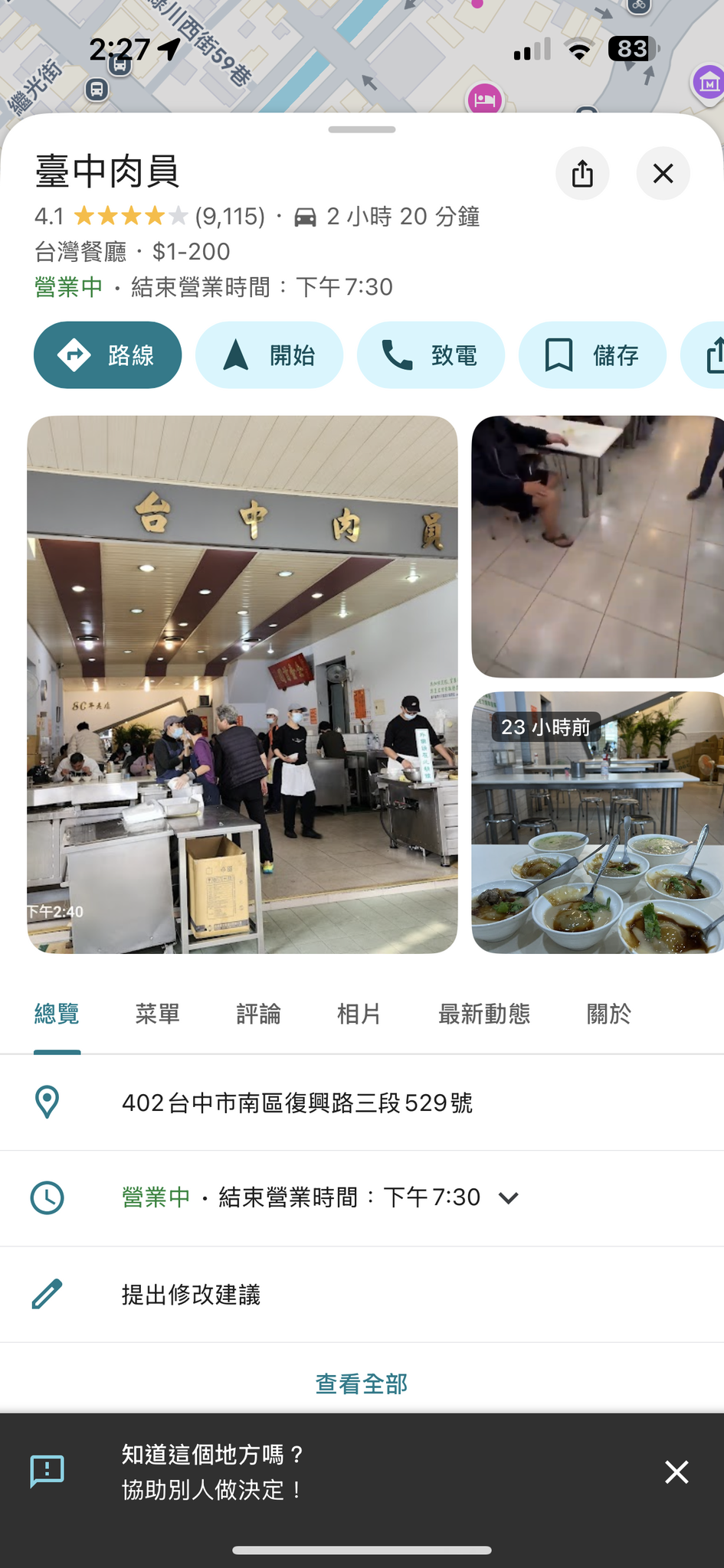The height and width of the screenshot is (1568, 724).
Task: Tap the 查看全部 link
Action: coord(362,1384)
